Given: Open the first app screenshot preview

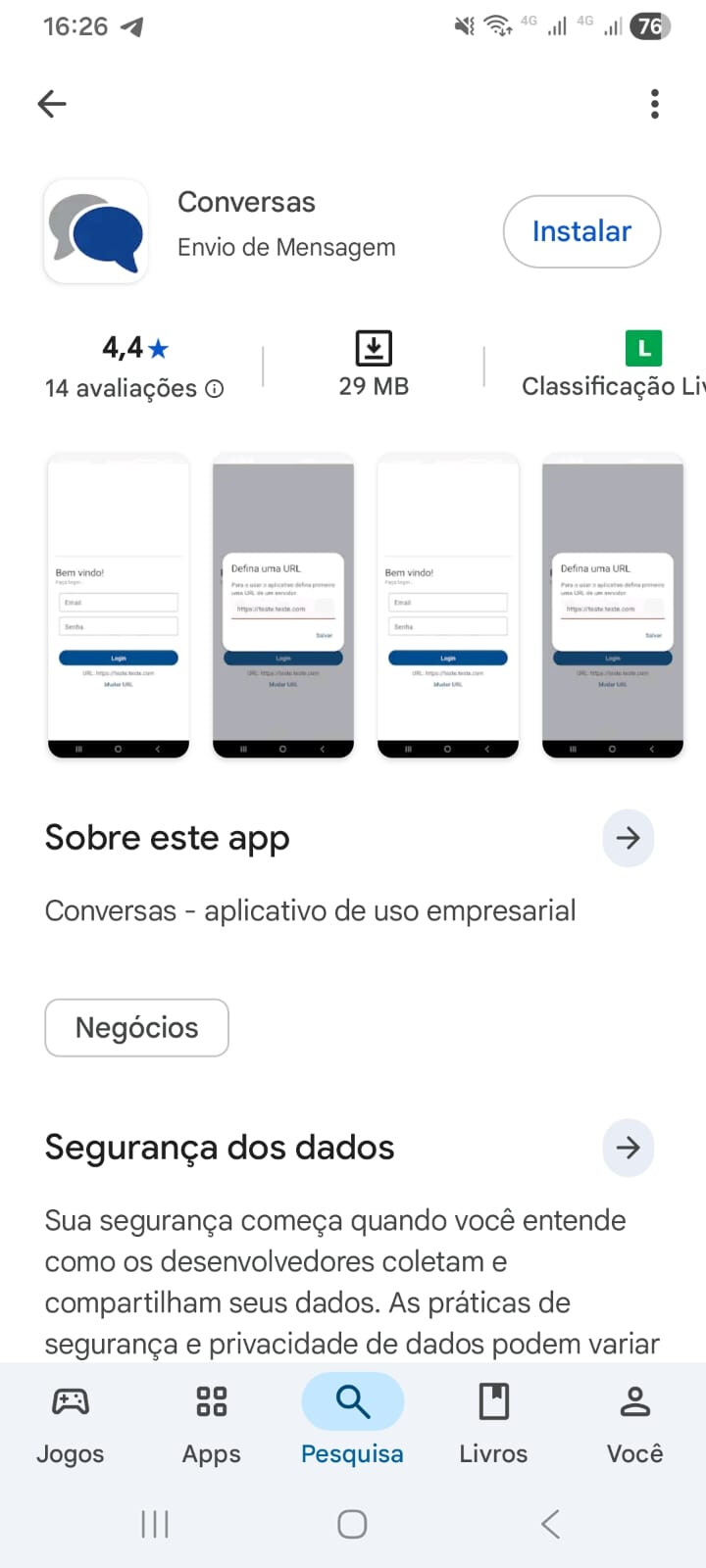Looking at the screenshot, I should [x=119, y=606].
